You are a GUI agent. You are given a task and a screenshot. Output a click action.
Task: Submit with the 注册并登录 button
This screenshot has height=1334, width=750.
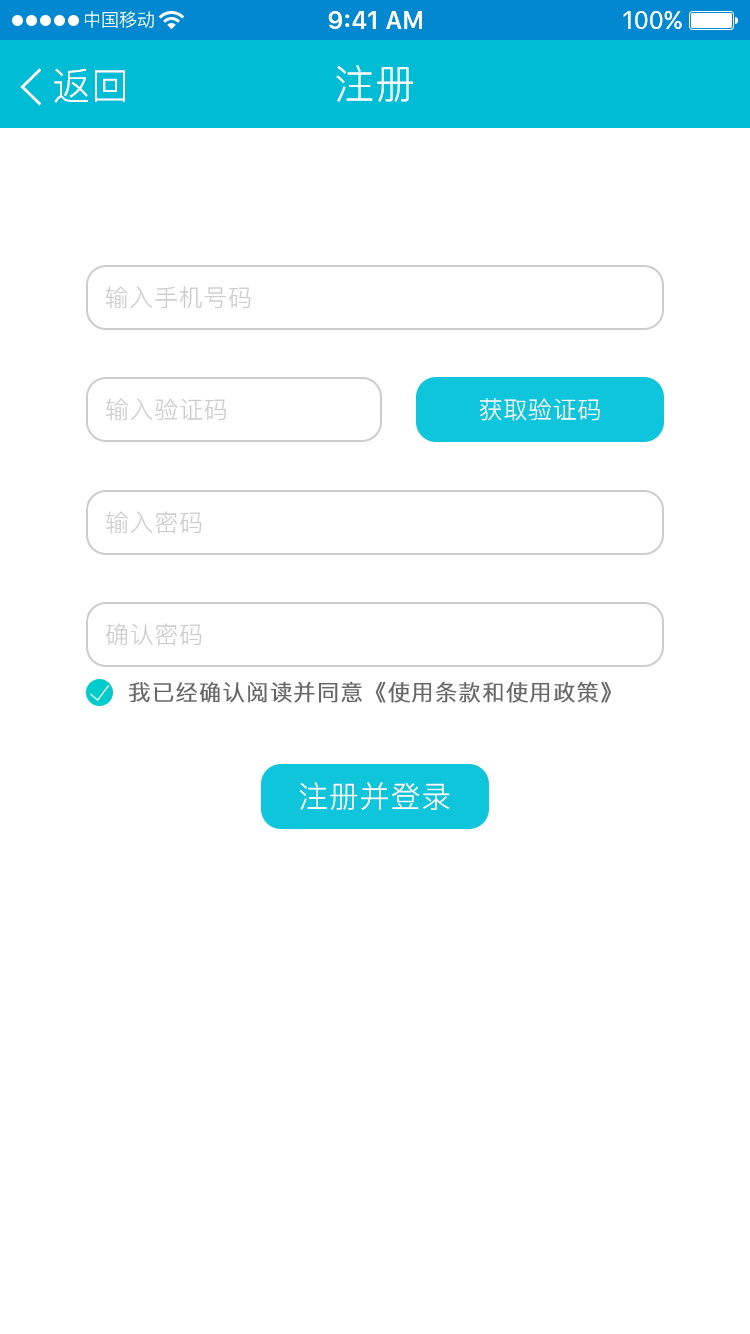[375, 796]
